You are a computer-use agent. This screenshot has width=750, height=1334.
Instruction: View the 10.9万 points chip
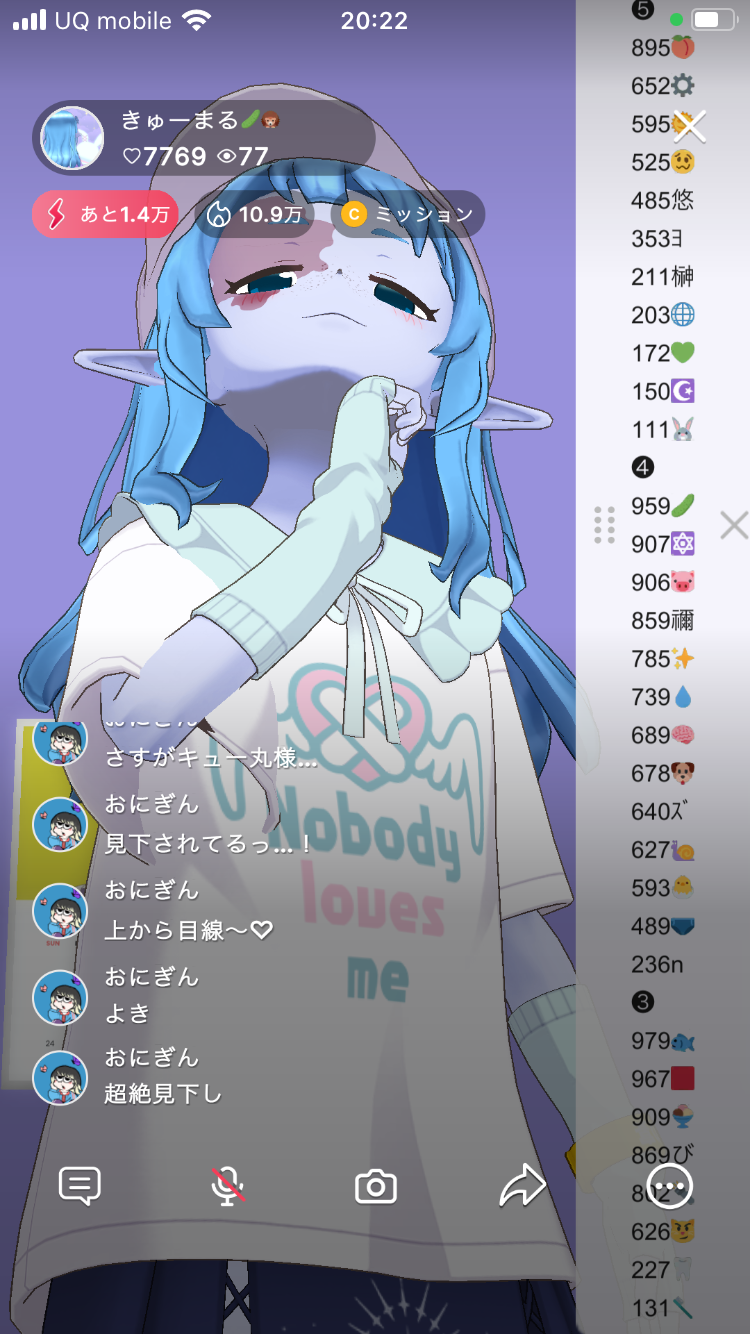(254, 214)
